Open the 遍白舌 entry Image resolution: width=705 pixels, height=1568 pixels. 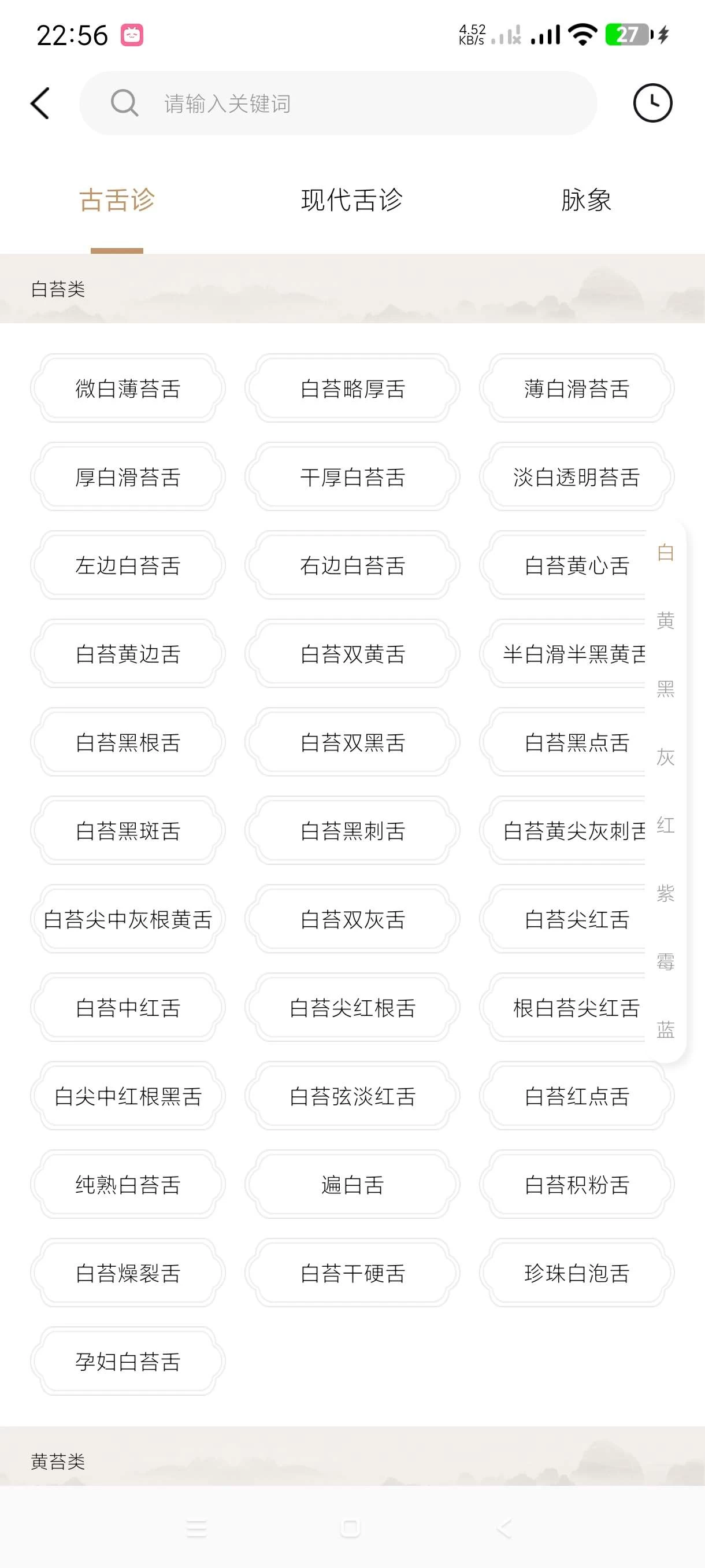(352, 1185)
